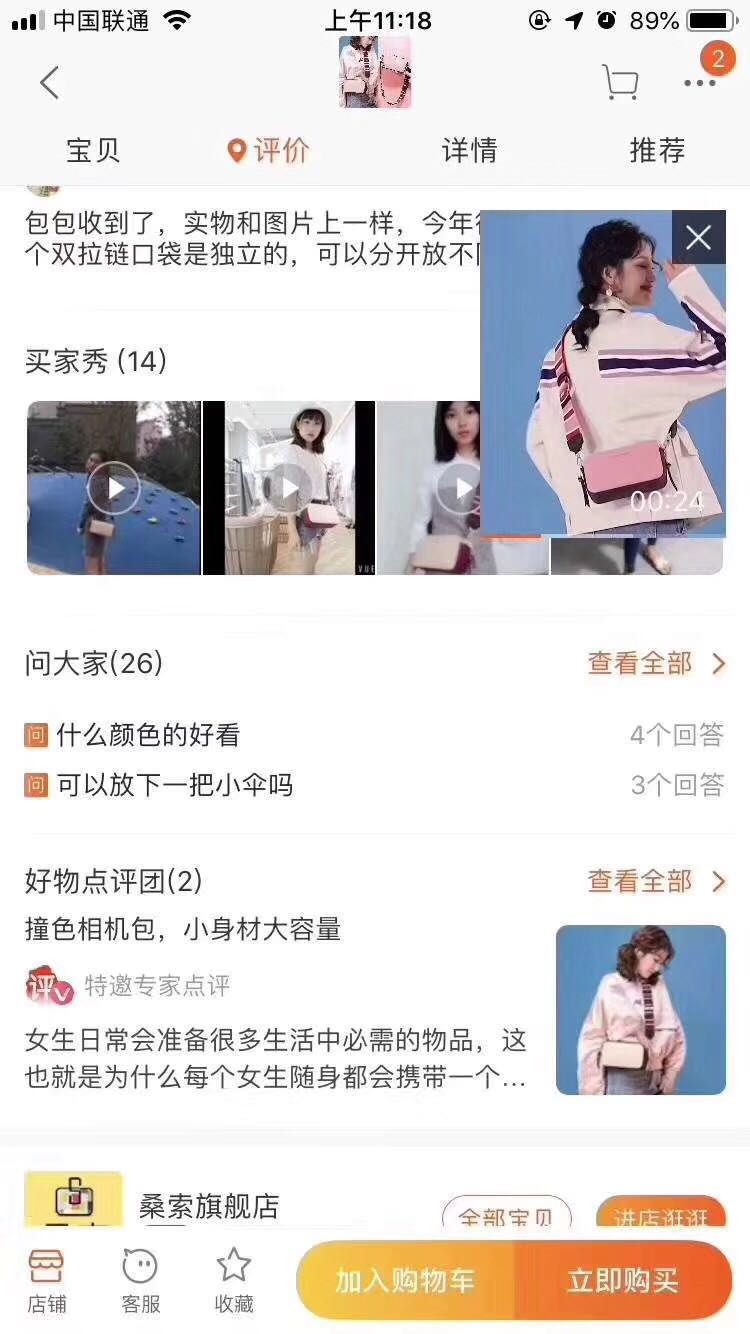View all 好物点评团 reviews
Image resolution: width=750 pixels, height=1334 pixels.
click(x=655, y=881)
